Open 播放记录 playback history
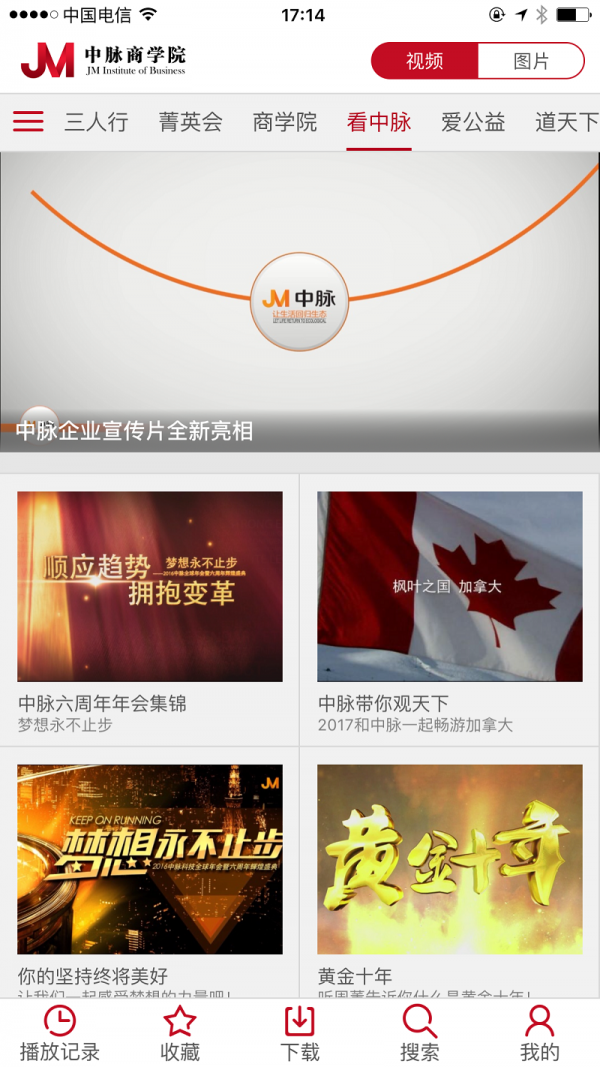This screenshot has width=600, height=1067. pos(60,1033)
